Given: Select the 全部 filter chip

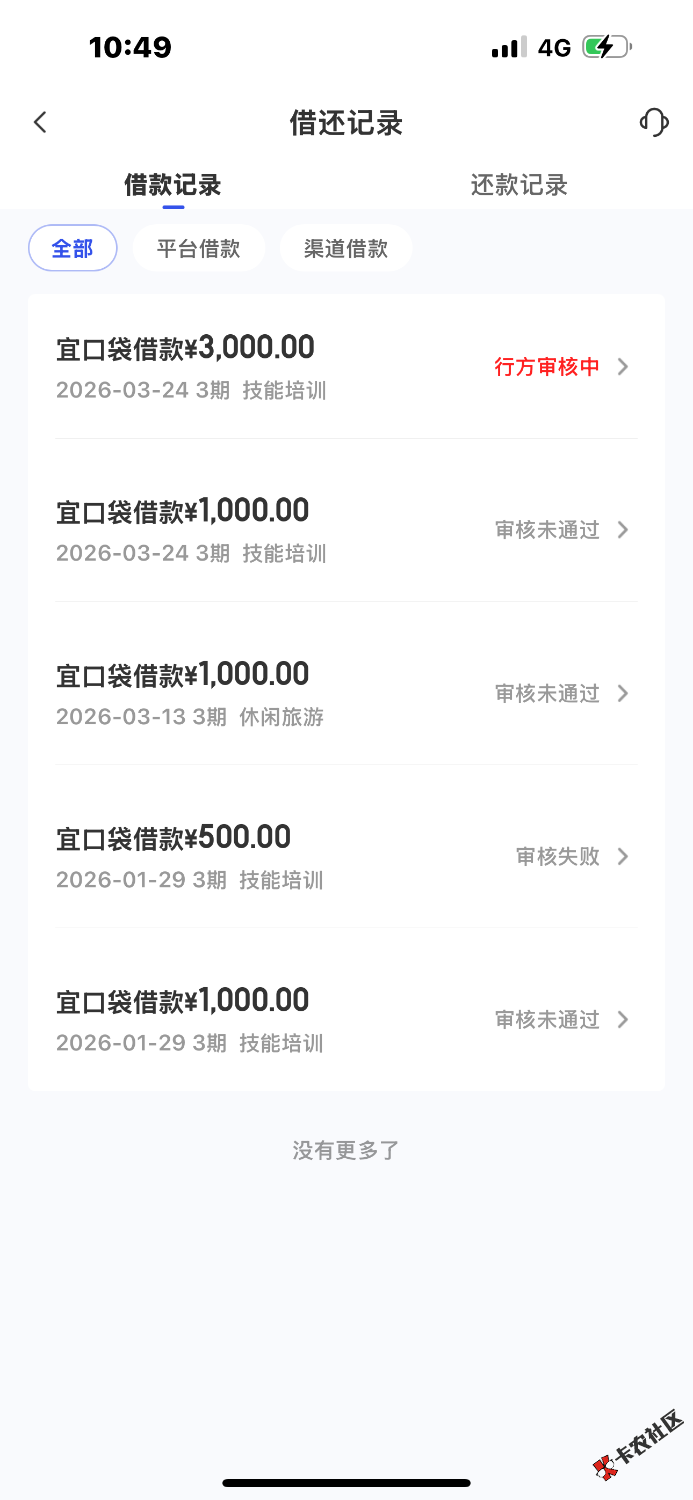Looking at the screenshot, I should click(73, 248).
